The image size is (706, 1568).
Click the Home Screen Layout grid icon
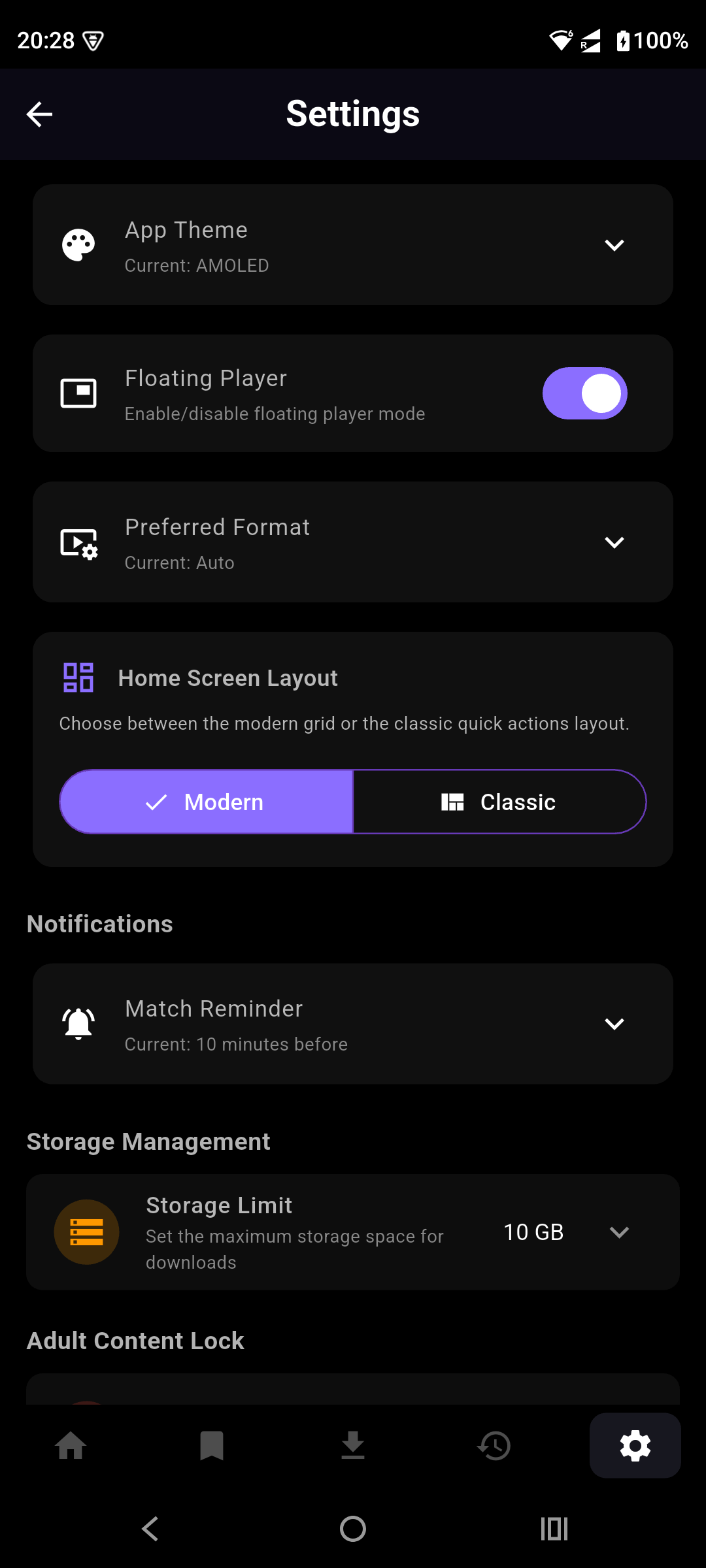pyautogui.click(x=78, y=678)
